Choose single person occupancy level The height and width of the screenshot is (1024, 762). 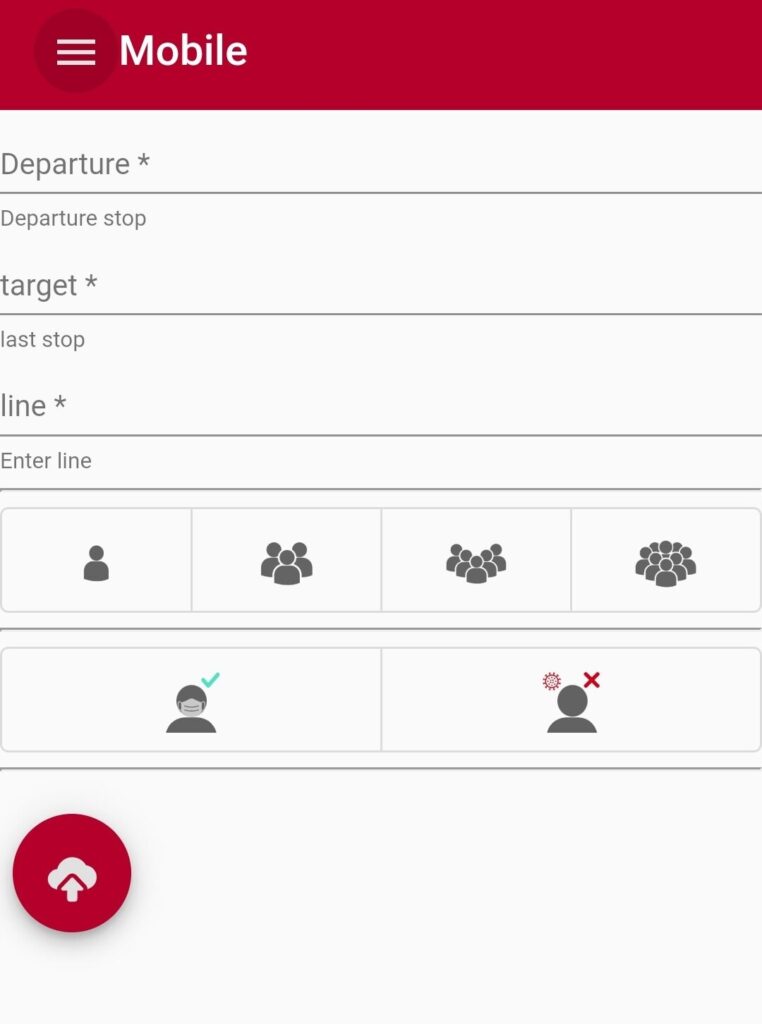pyautogui.click(x=96, y=561)
